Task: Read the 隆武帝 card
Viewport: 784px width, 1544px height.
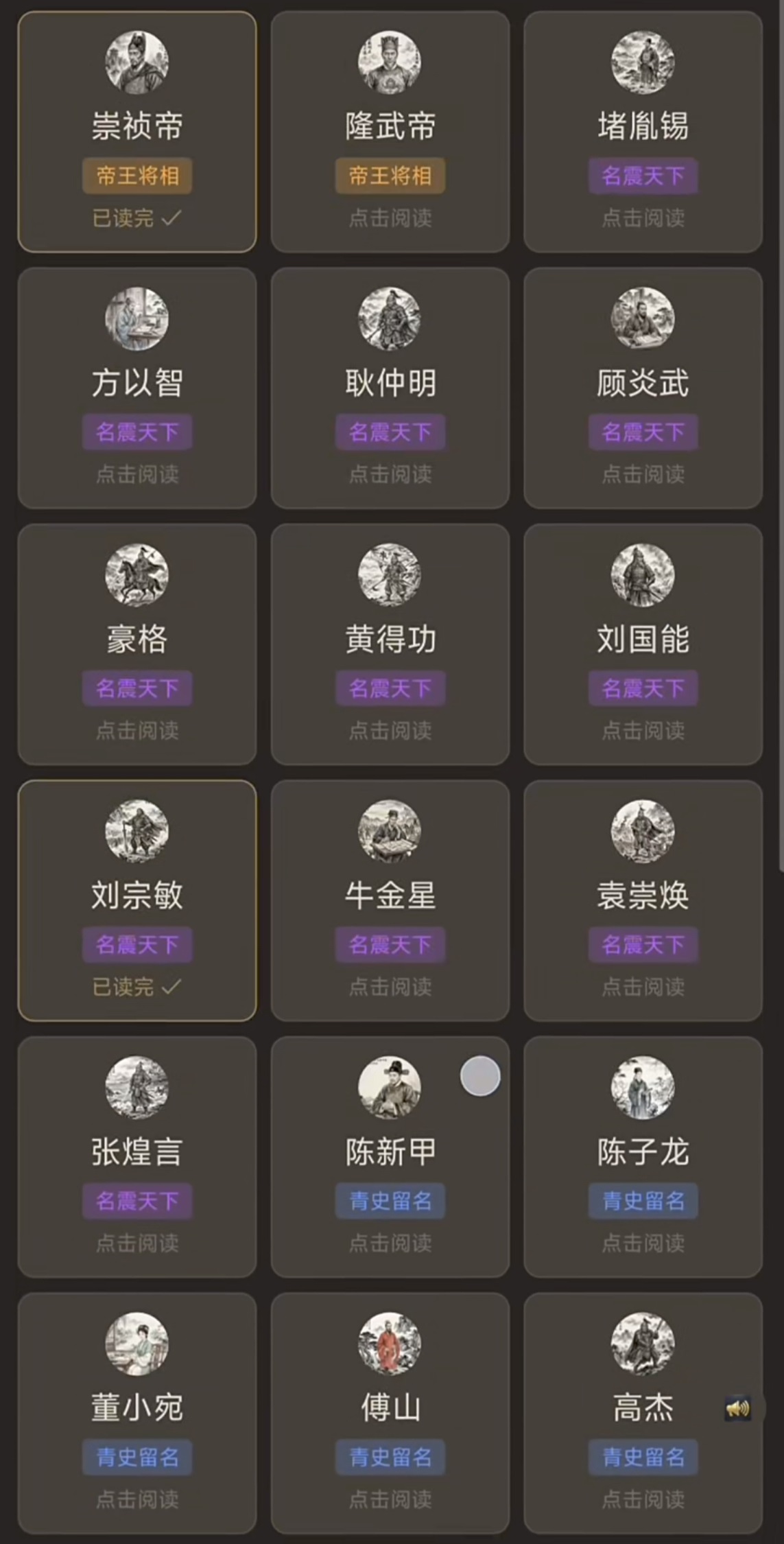Action: (390, 132)
